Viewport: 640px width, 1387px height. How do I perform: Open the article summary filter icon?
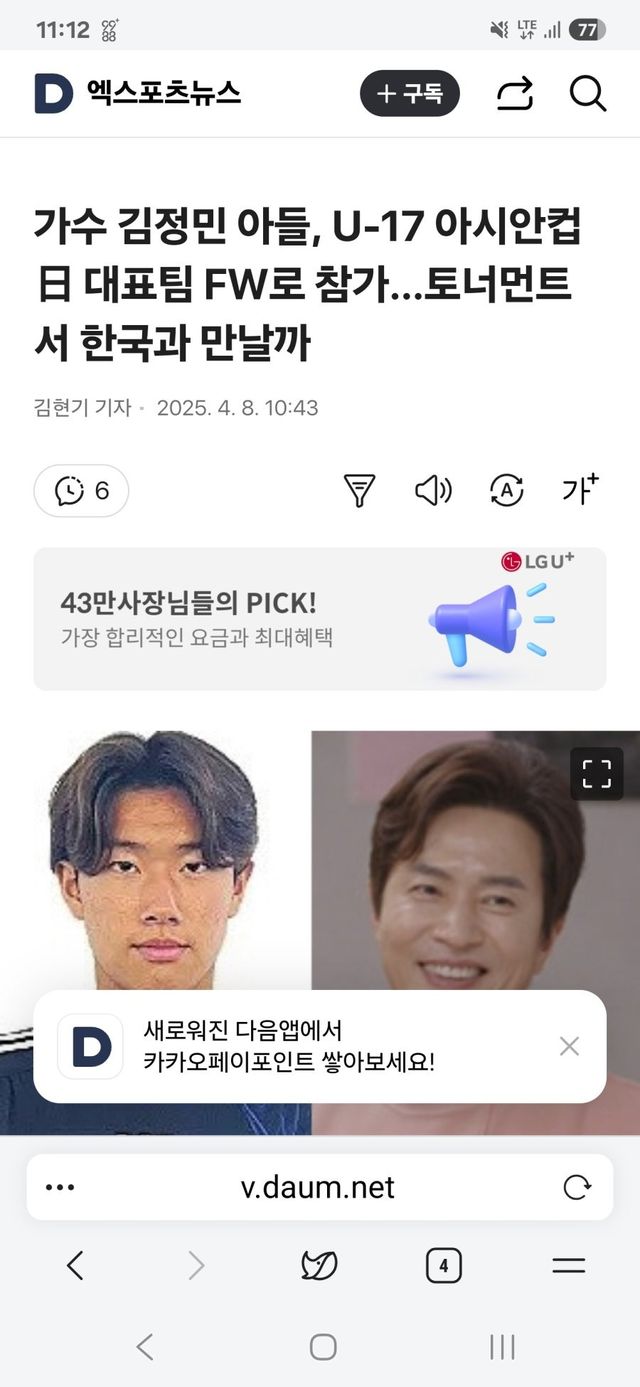(359, 490)
